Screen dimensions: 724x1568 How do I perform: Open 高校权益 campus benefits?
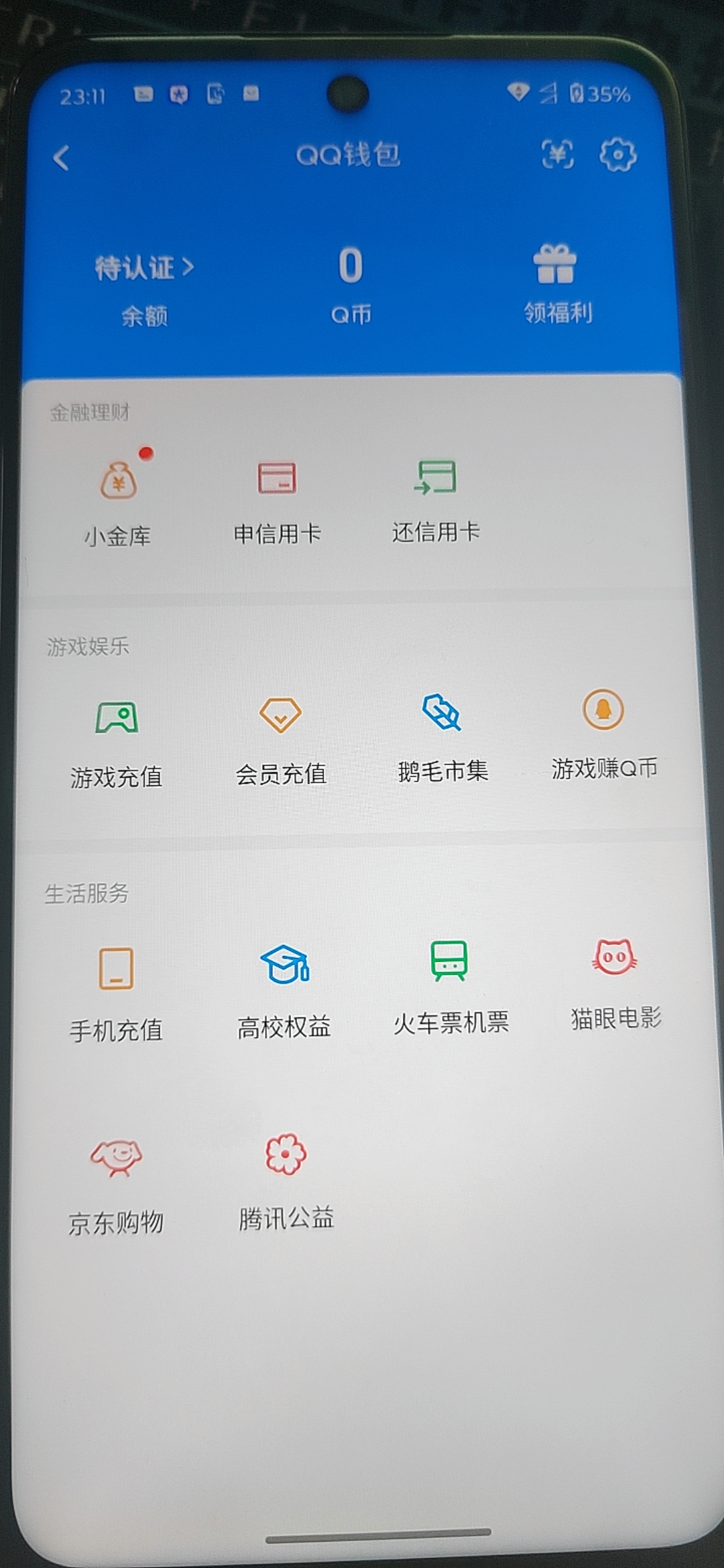point(284,983)
